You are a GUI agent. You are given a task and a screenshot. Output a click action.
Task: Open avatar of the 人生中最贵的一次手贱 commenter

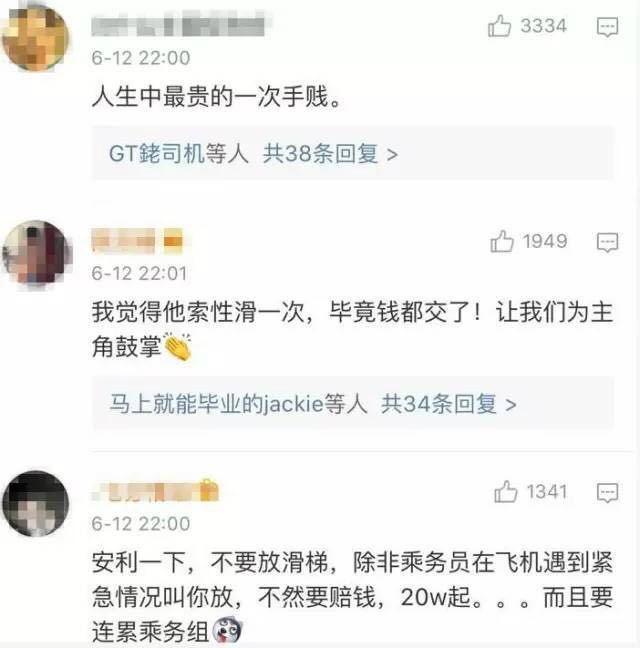36,37
